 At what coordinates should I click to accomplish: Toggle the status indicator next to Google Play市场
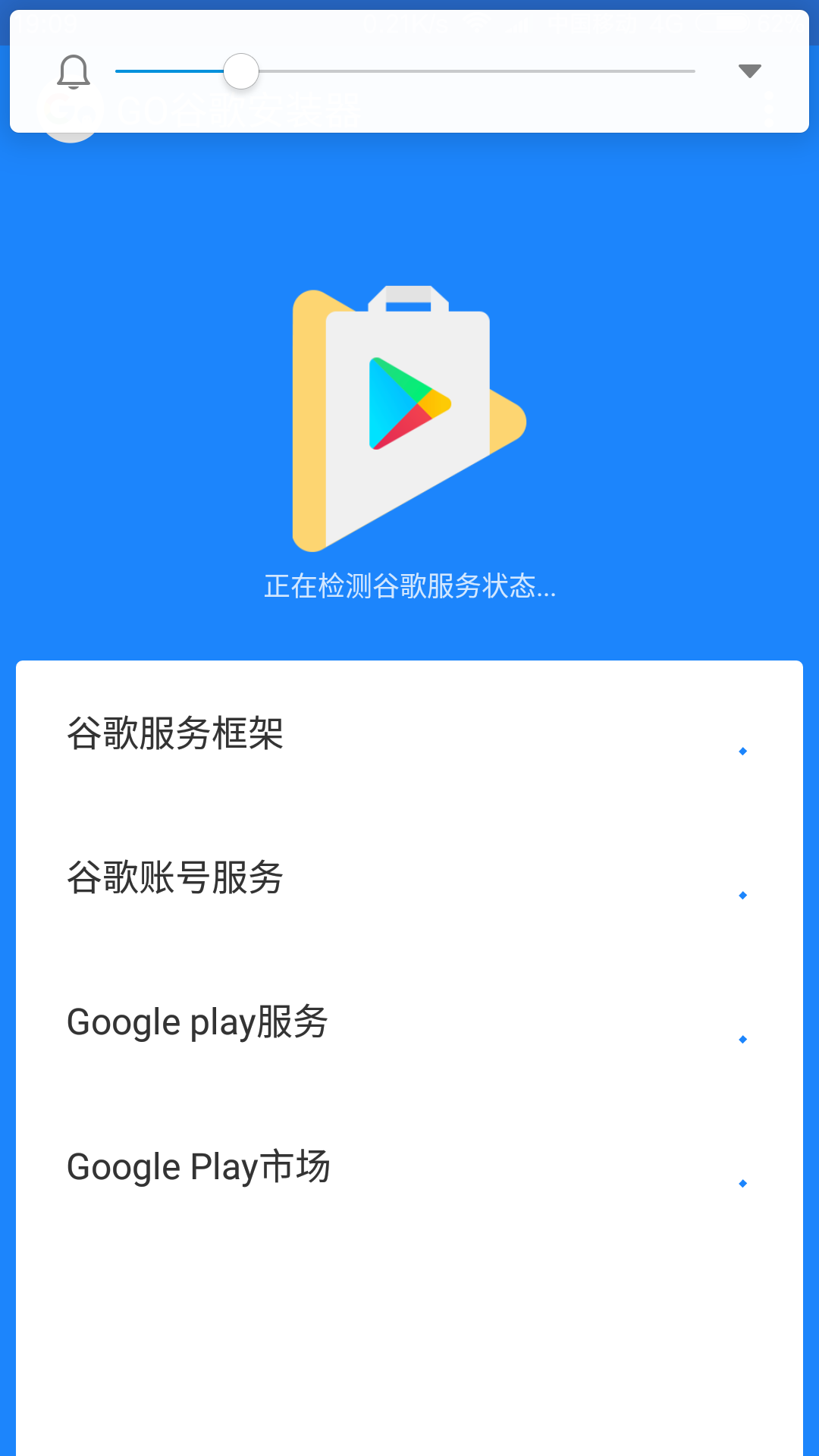pos(742,1185)
